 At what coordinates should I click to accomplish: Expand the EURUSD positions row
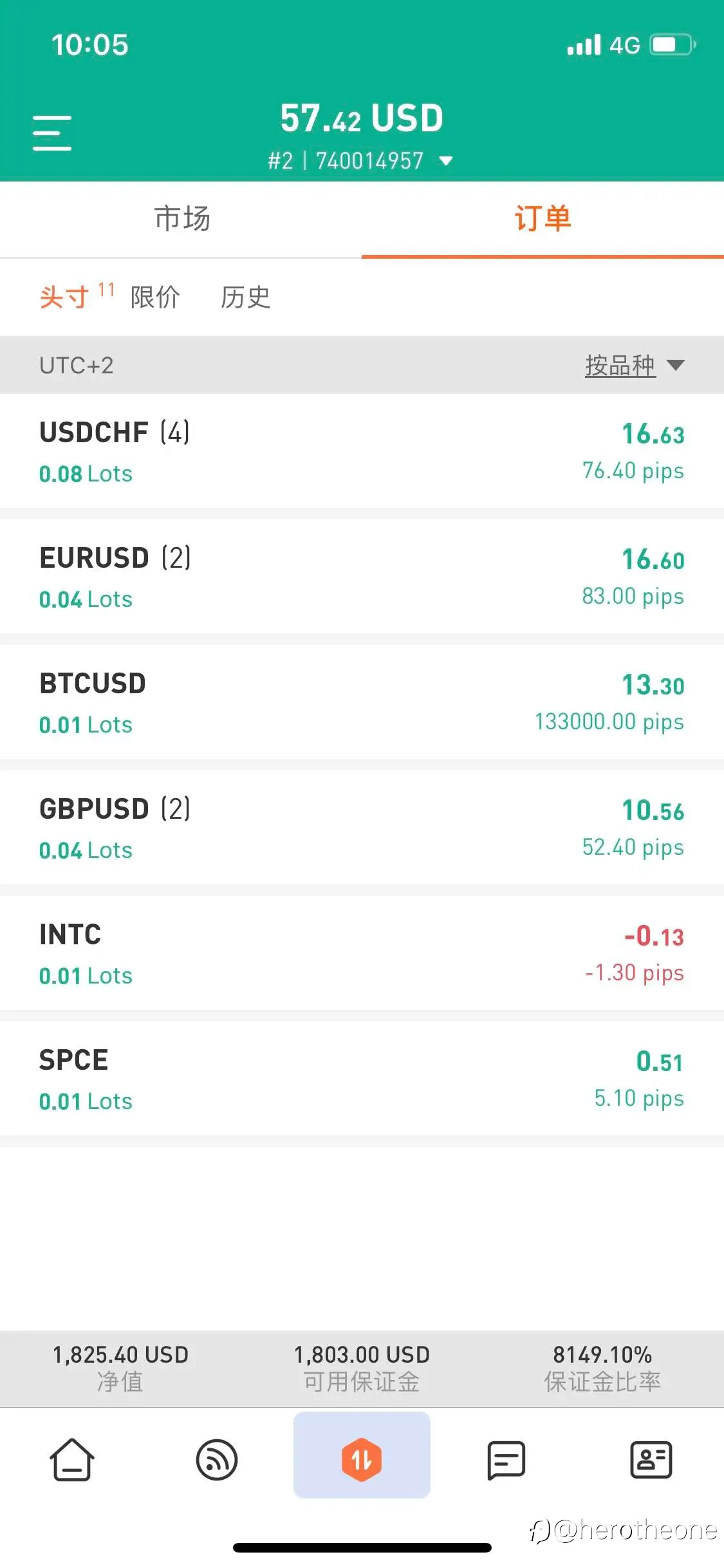pyautogui.click(x=362, y=576)
